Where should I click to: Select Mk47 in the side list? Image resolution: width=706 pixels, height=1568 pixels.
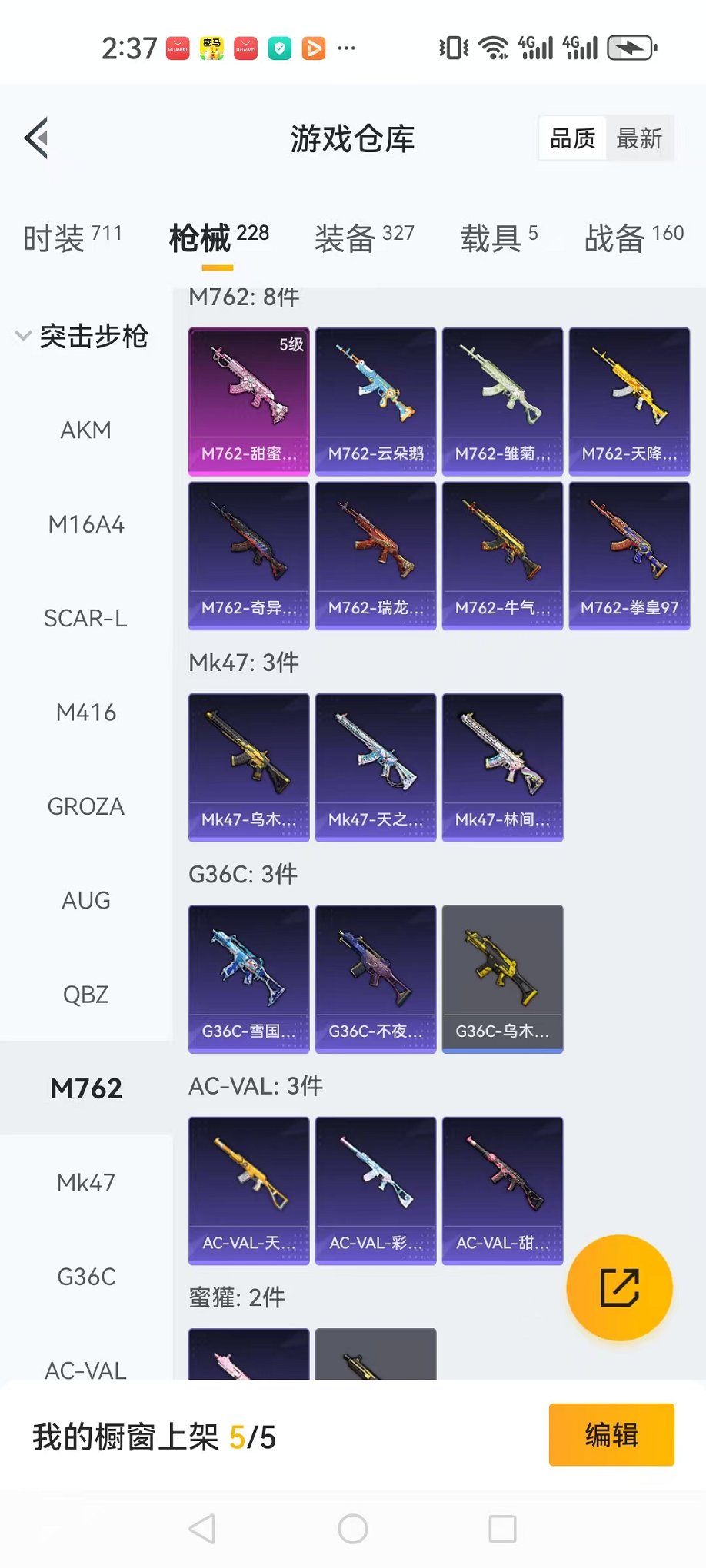tap(85, 1182)
